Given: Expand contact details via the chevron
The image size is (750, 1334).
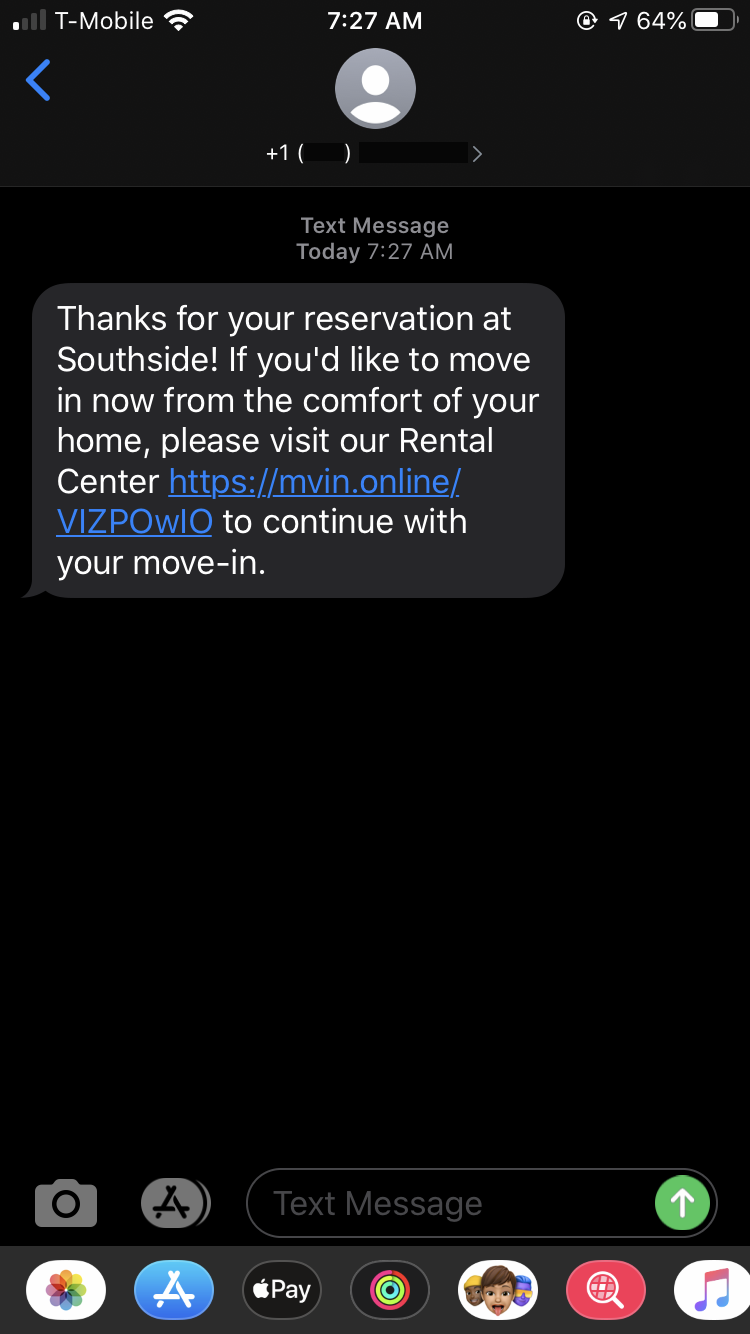Looking at the screenshot, I should 477,153.
